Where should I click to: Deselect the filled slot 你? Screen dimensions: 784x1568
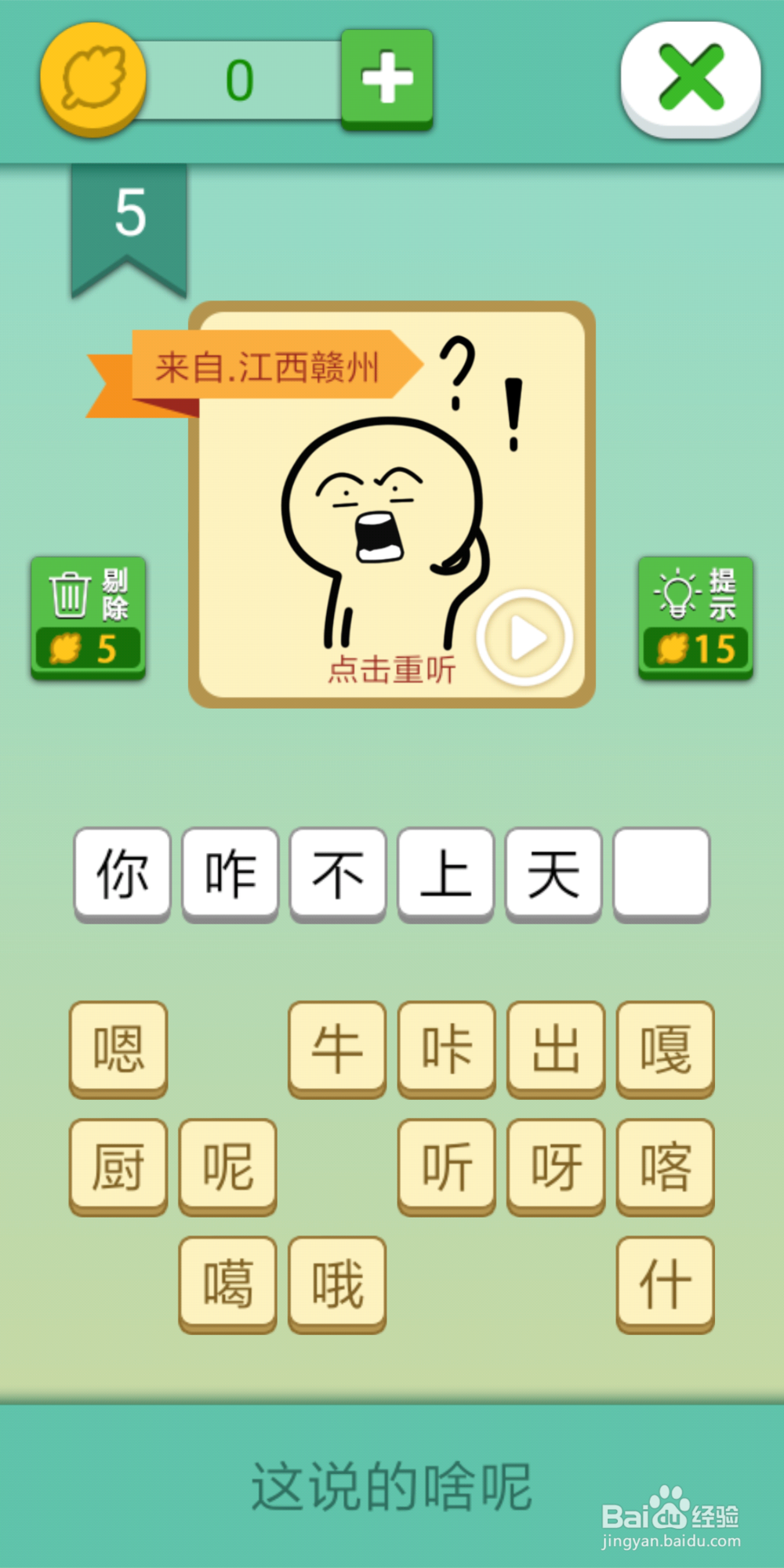(122, 873)
